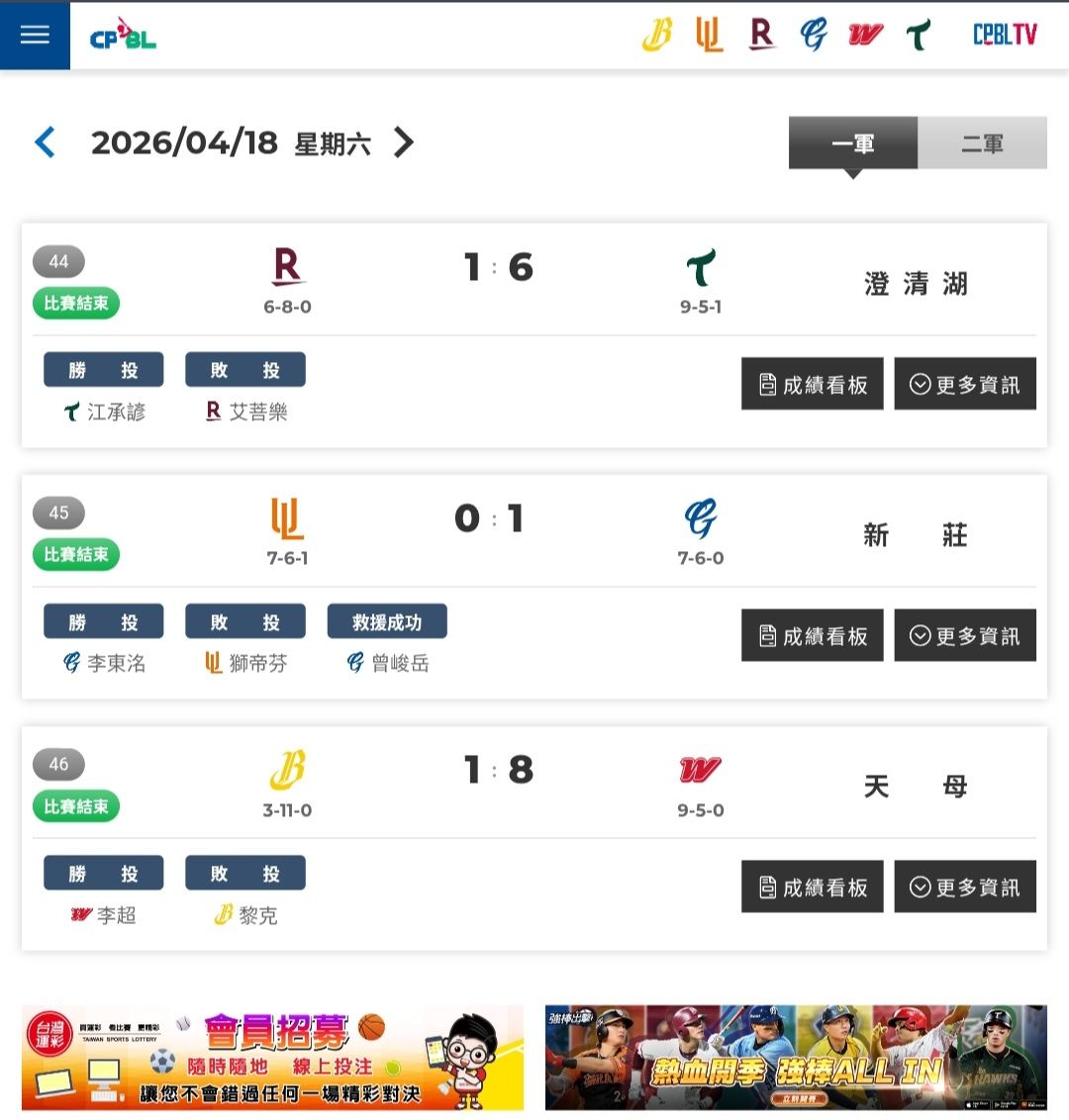Screen dimensions: 1069x1120
Task: Switch to the 二軍 tab
Action: pyautogui.click(x=982, y=143)
